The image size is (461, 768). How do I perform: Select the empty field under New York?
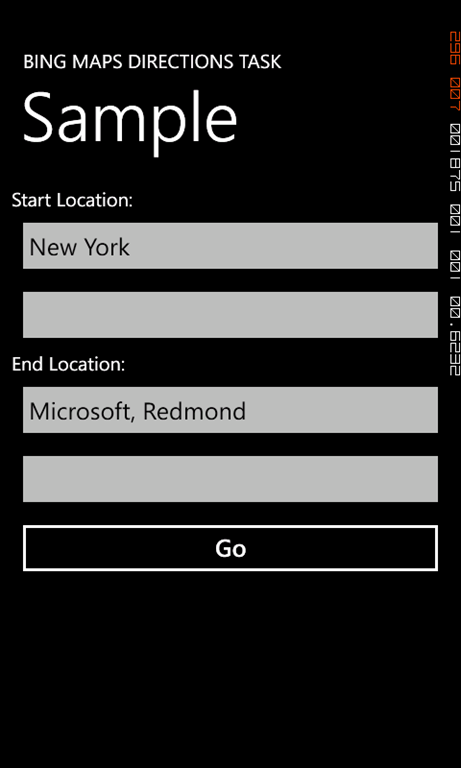pos(230,314)
